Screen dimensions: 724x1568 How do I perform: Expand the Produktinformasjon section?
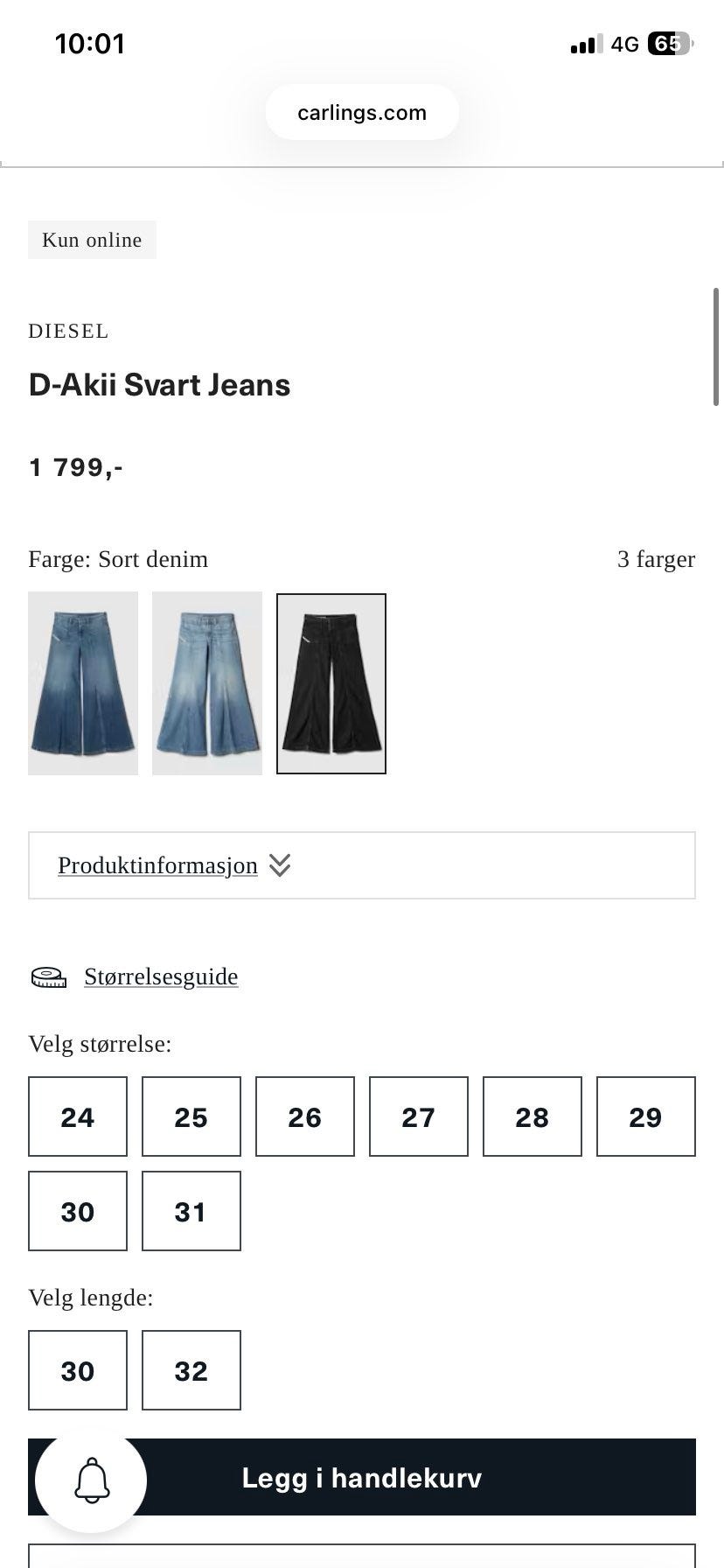157,865
